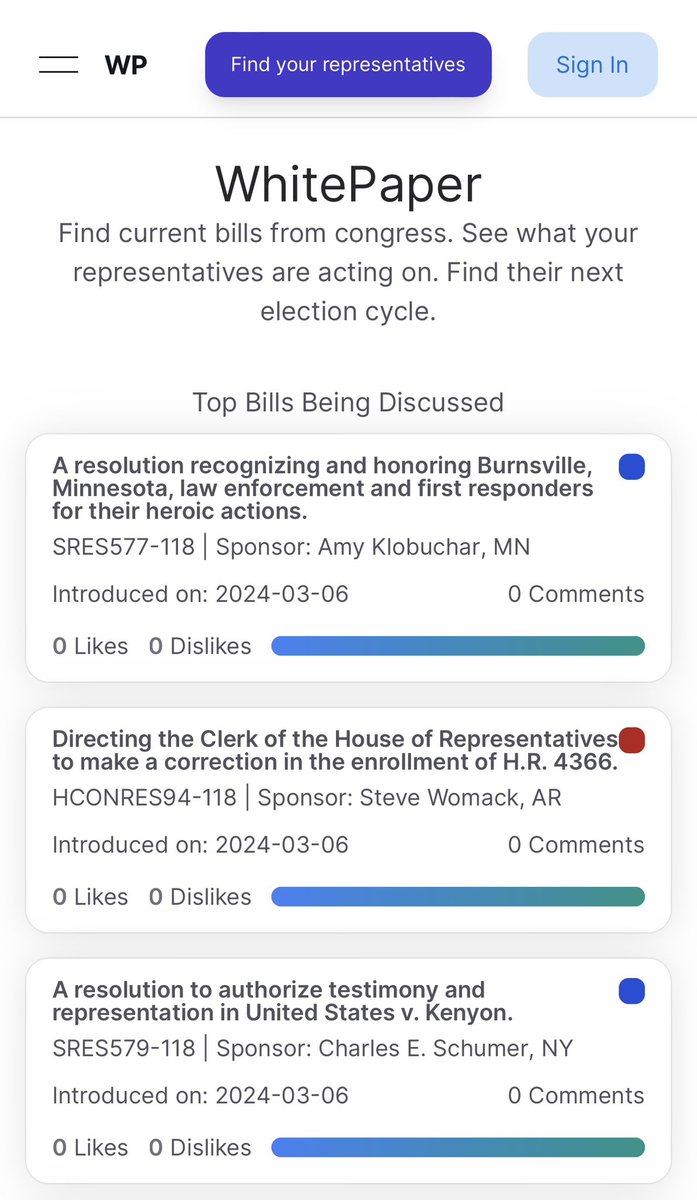The height and width of the screenshot is (1200, 697).
Task: Open the Burnsville, Minnesota resolution card
Action: click(348, 558)
